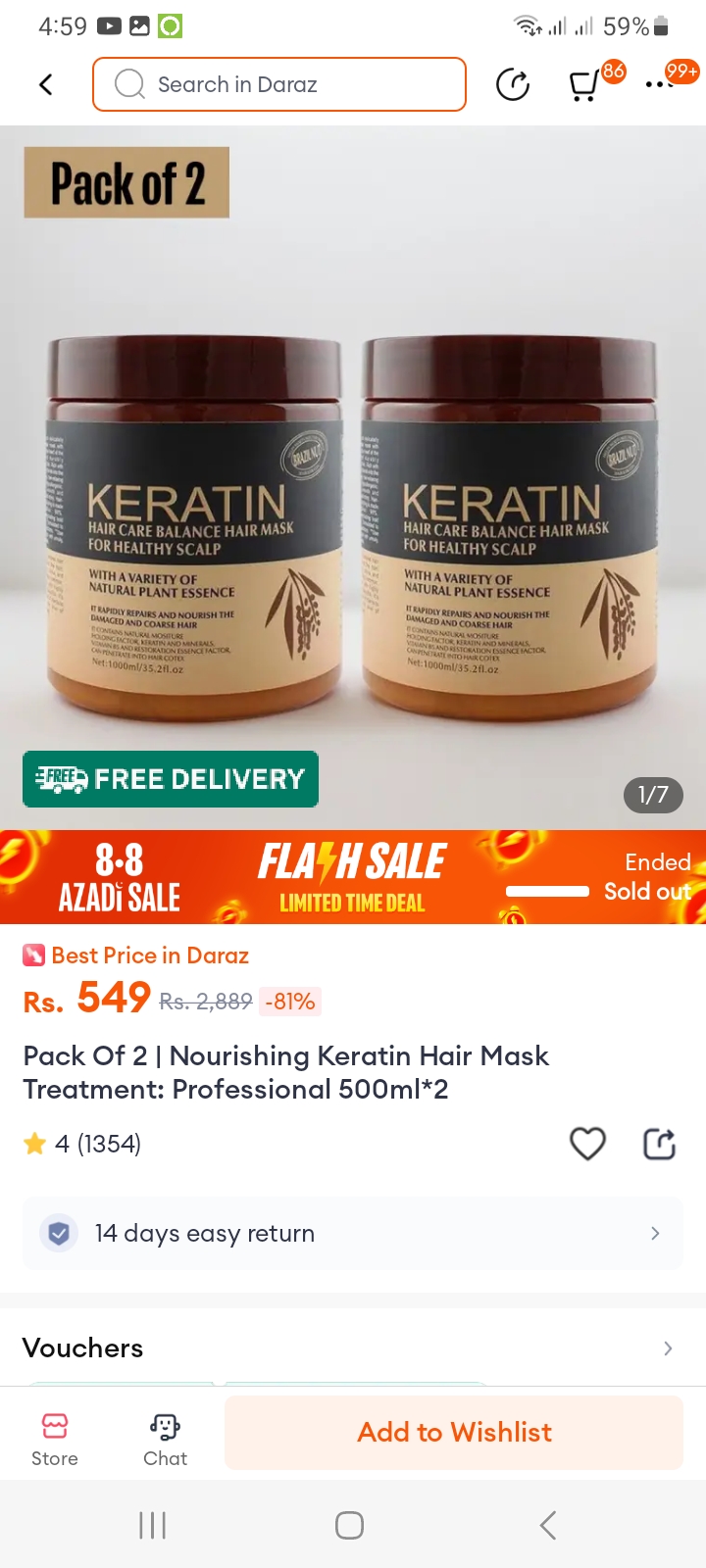Start a Chat with the seller
This screenshot has width=706, height=1568.
point(165,1439)
